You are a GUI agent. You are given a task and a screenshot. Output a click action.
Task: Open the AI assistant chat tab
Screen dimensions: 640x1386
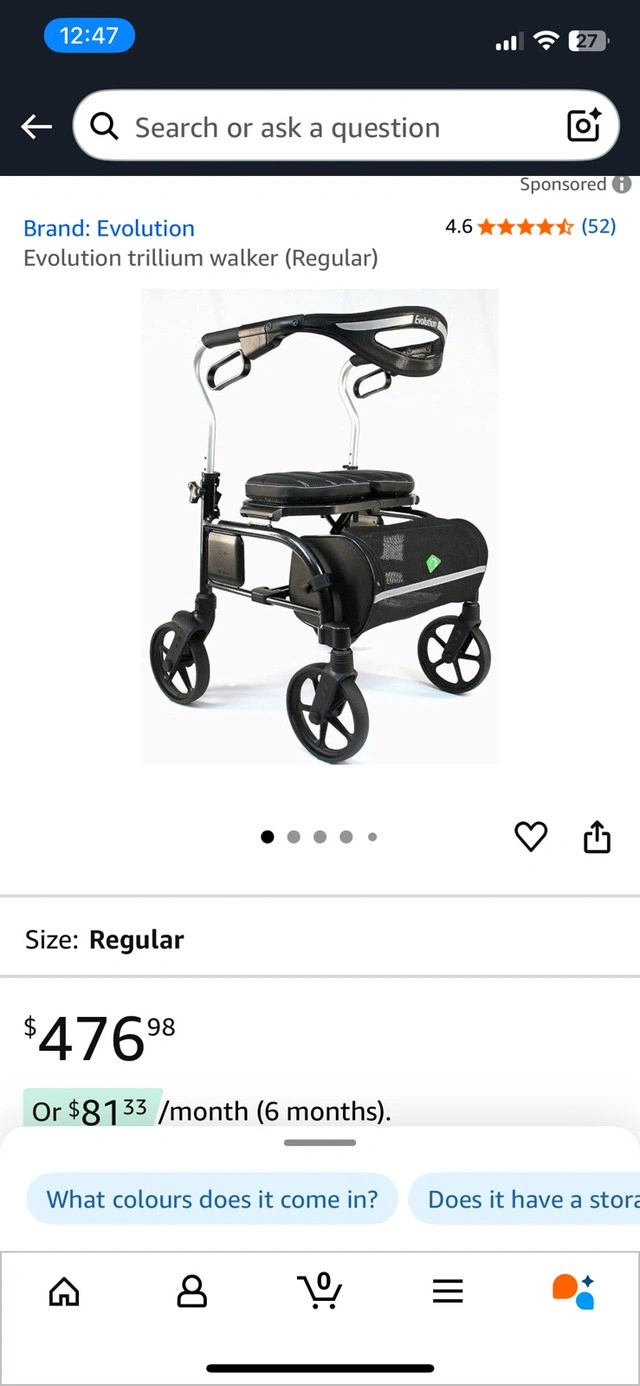[574, 1291]
